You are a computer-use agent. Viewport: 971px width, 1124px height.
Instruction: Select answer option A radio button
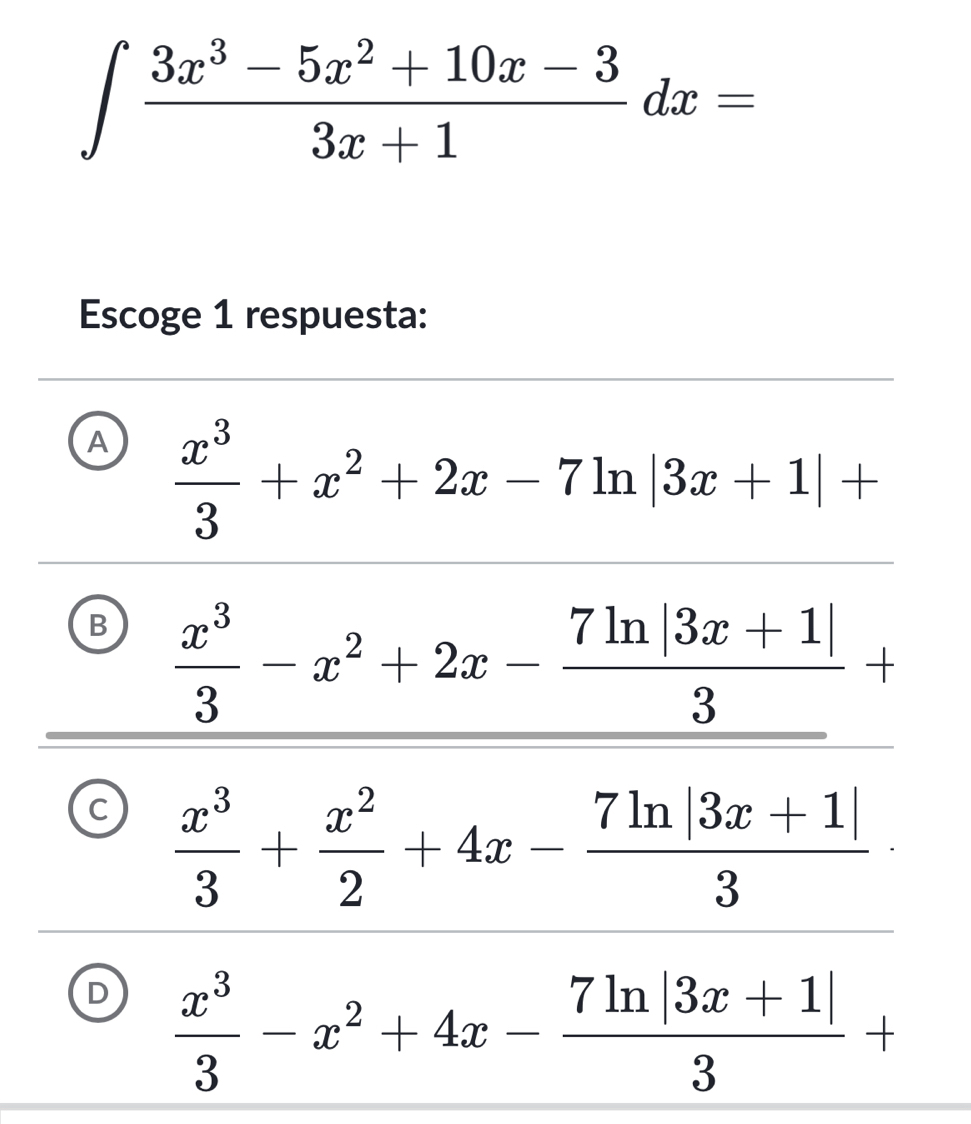coord(100,441)
